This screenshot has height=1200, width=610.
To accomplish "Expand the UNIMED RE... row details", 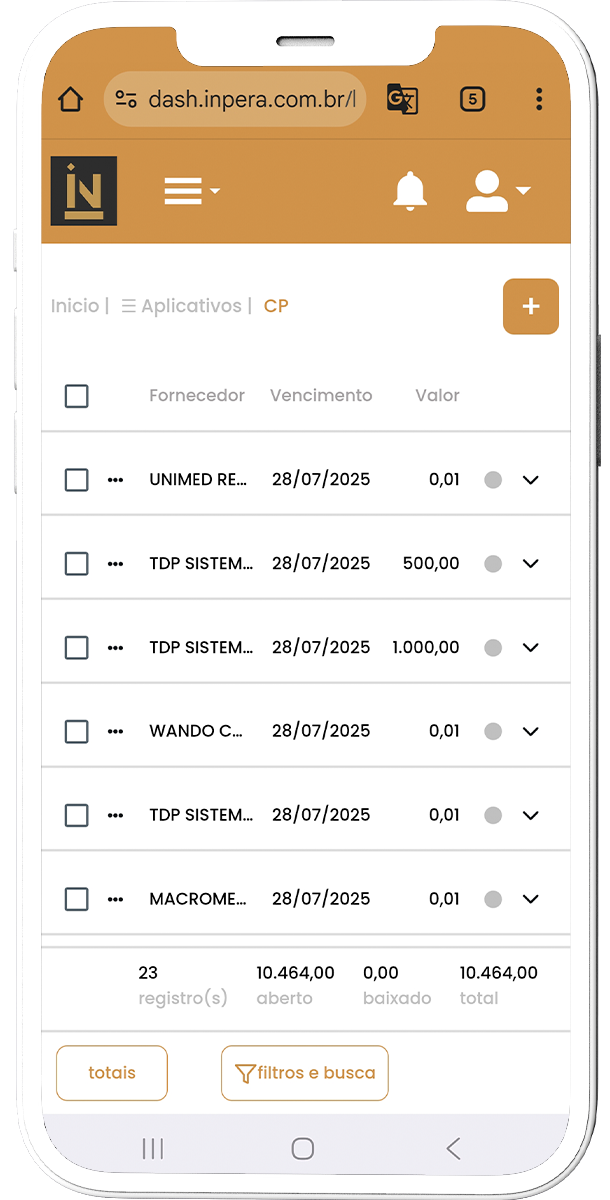I will [x=531, y=480].
